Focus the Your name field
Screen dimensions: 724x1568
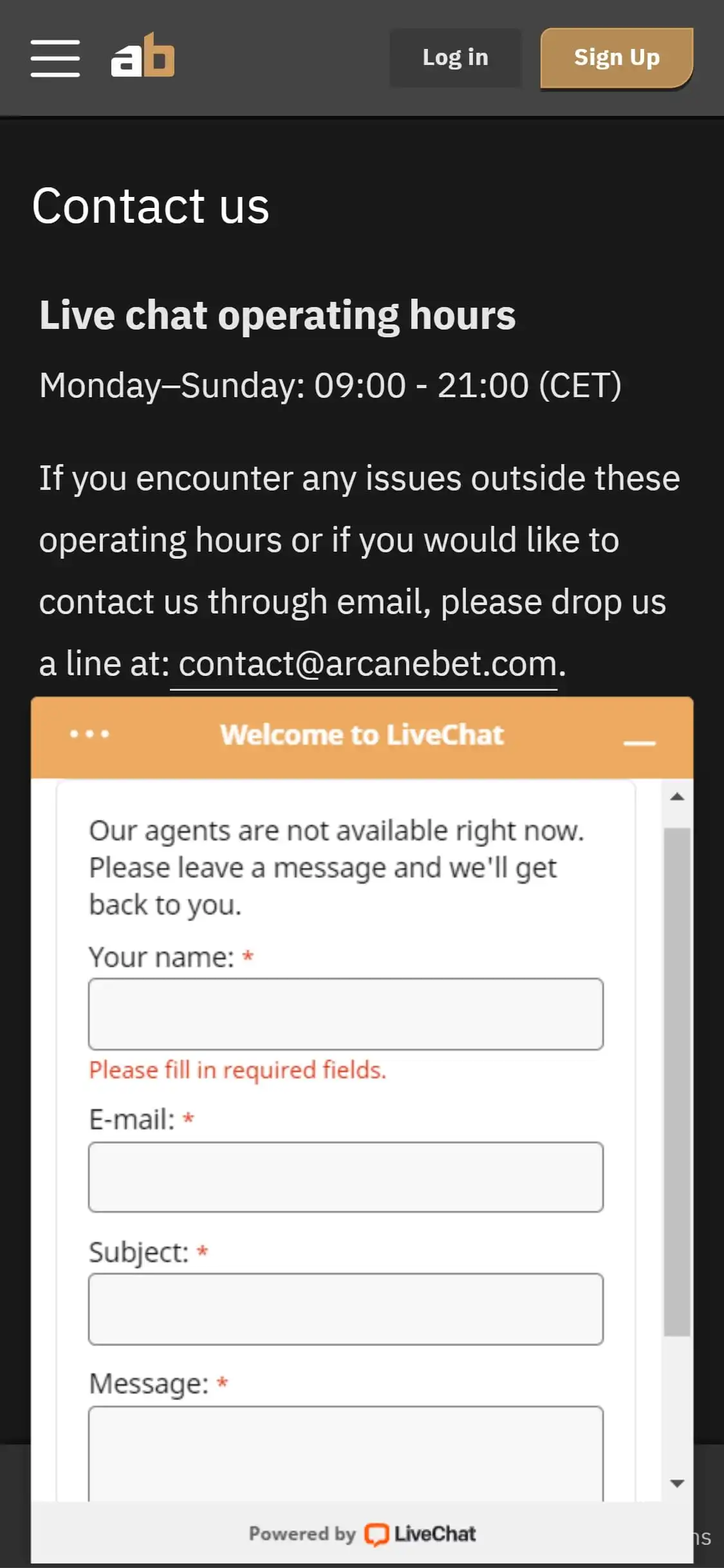(346, 1014)
